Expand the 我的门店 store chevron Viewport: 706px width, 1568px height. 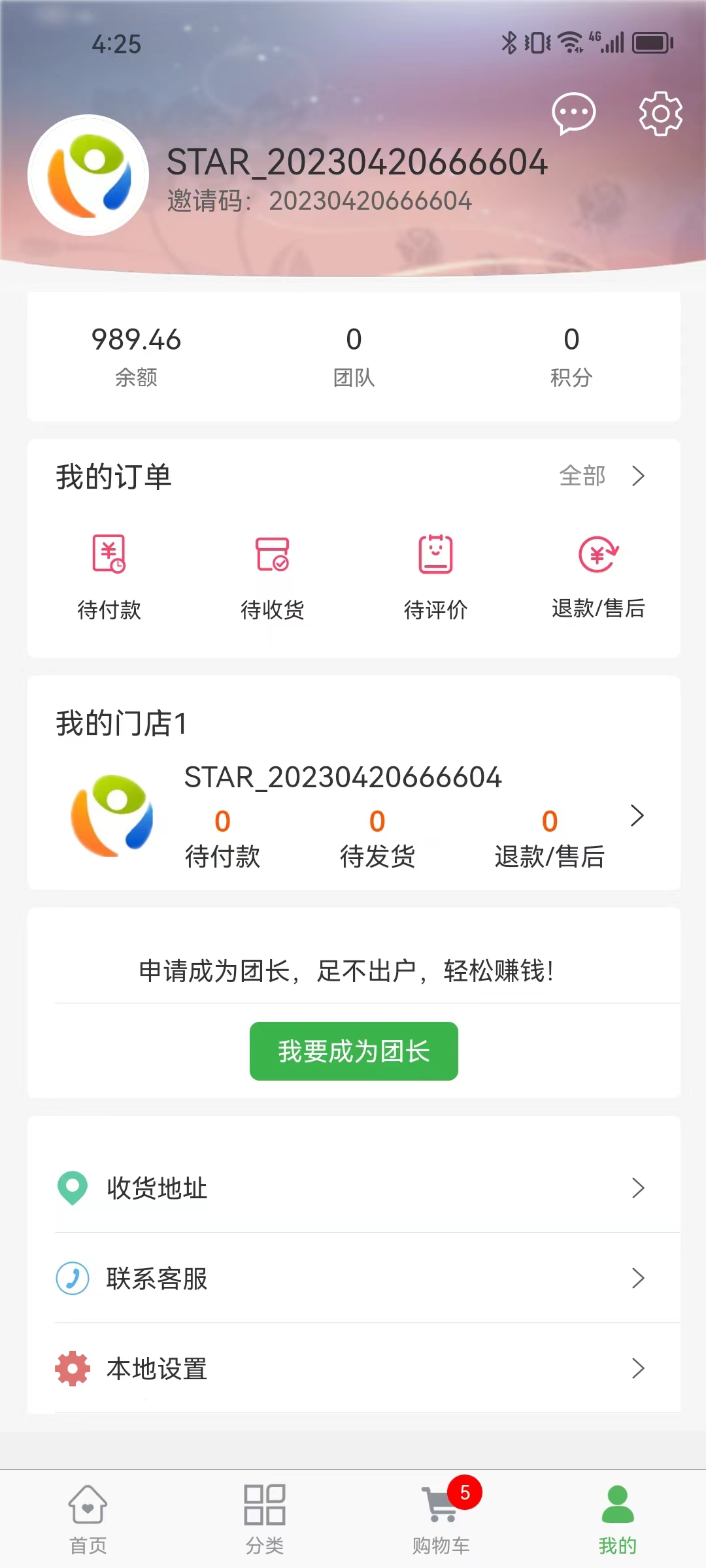pos(637,815)
